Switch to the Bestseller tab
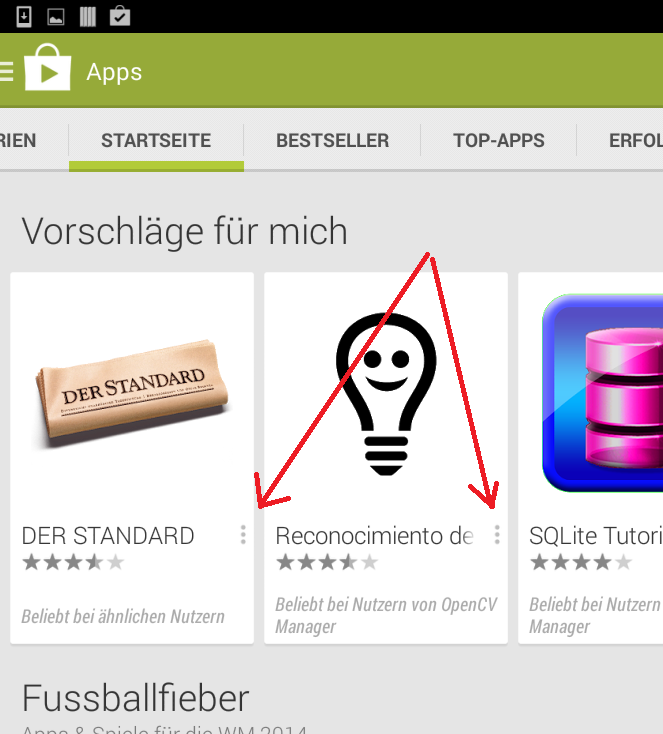This screenshot has height=734, width=663. point(332,140)
